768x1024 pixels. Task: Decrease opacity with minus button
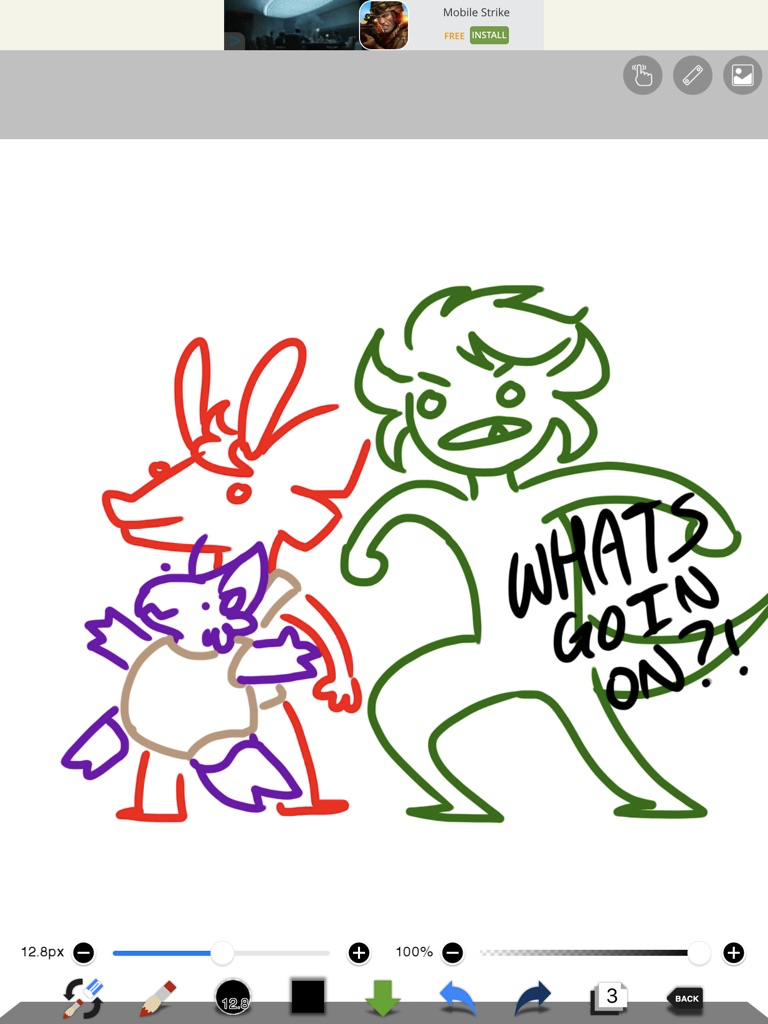coord(453,952)
